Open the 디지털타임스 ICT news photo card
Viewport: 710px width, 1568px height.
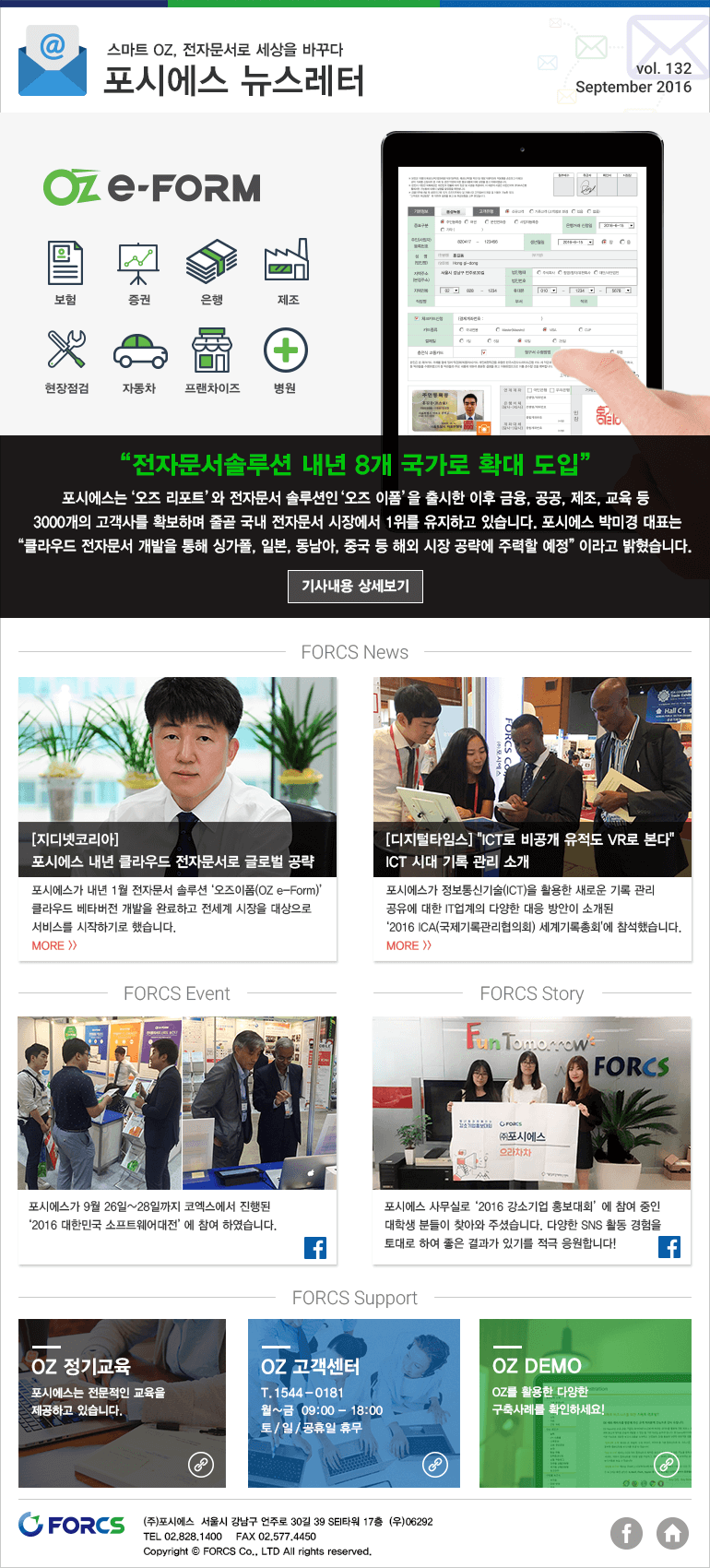click(532, 777)
